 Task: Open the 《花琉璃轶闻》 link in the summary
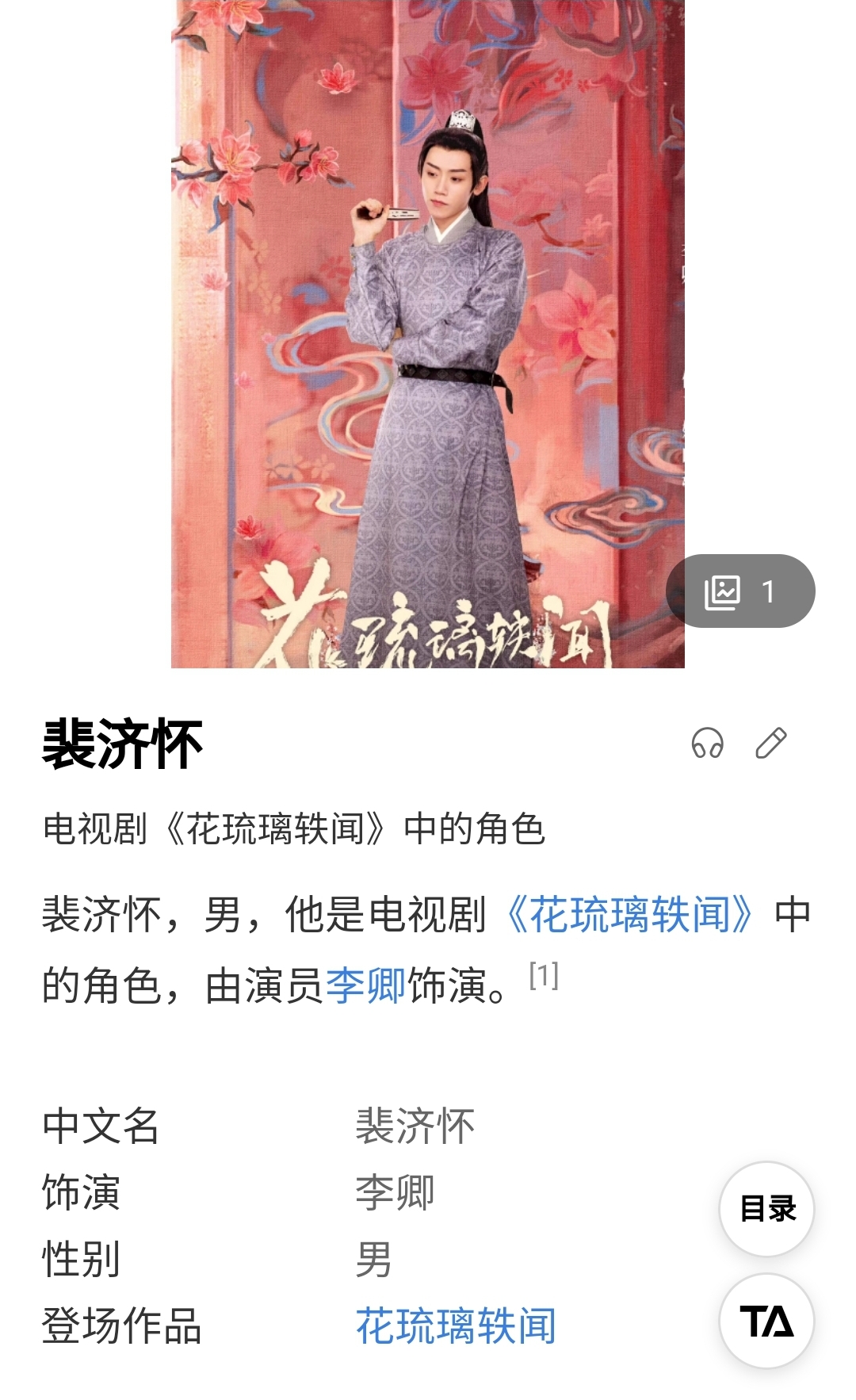(630, 915)
